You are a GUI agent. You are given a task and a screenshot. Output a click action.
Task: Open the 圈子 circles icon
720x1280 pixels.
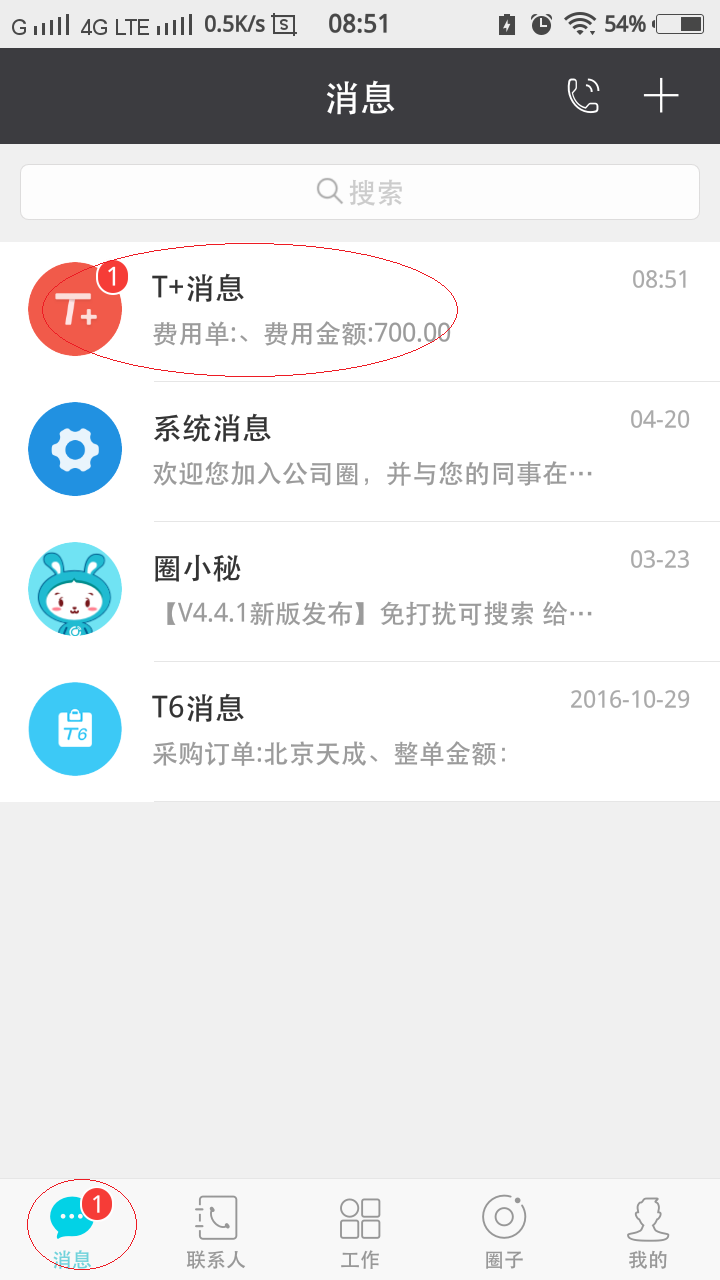pos(503,1215)
